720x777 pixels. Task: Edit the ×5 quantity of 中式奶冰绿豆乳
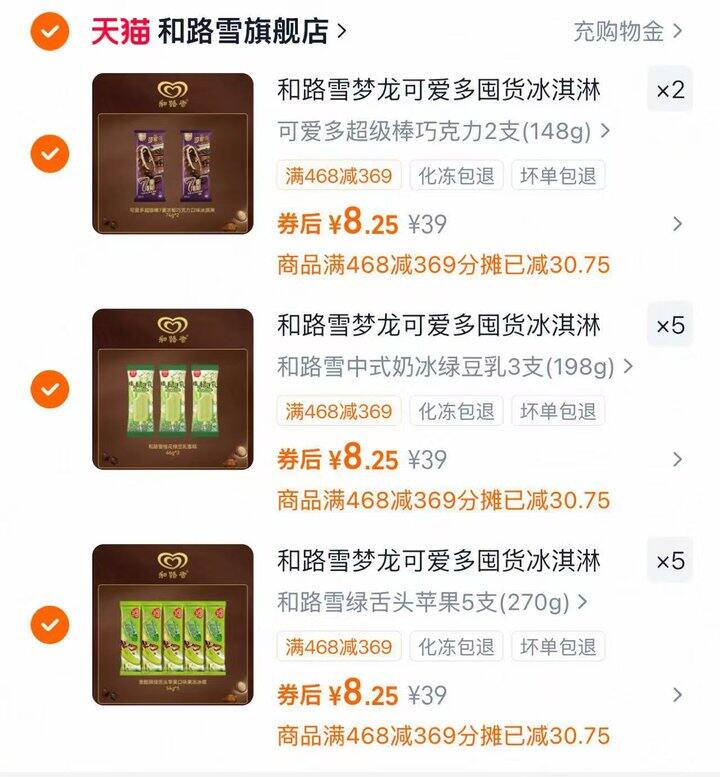(x=670, y=326)
